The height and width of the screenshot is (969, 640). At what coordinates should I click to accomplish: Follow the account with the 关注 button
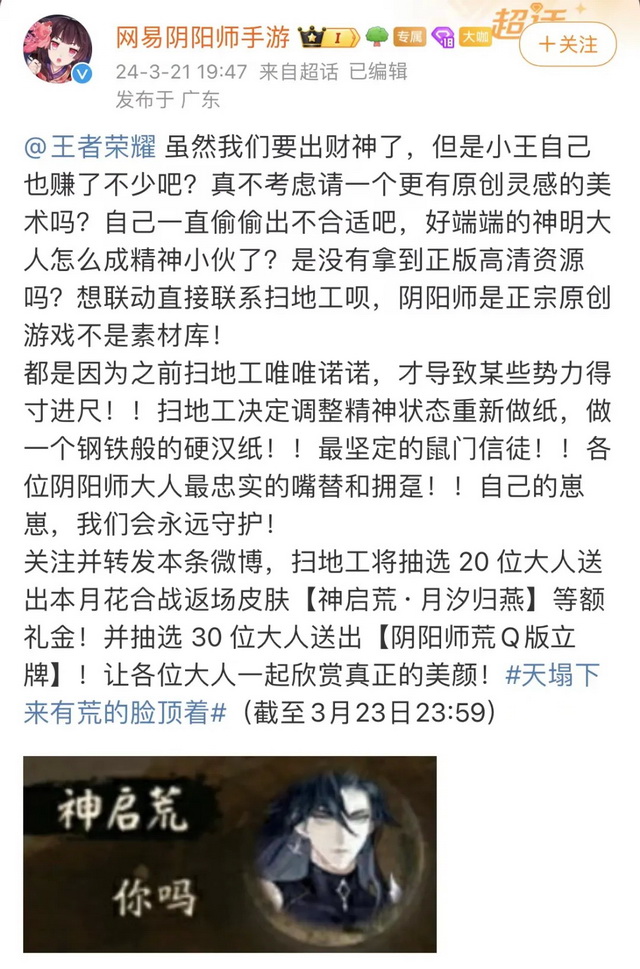[568, 44]
